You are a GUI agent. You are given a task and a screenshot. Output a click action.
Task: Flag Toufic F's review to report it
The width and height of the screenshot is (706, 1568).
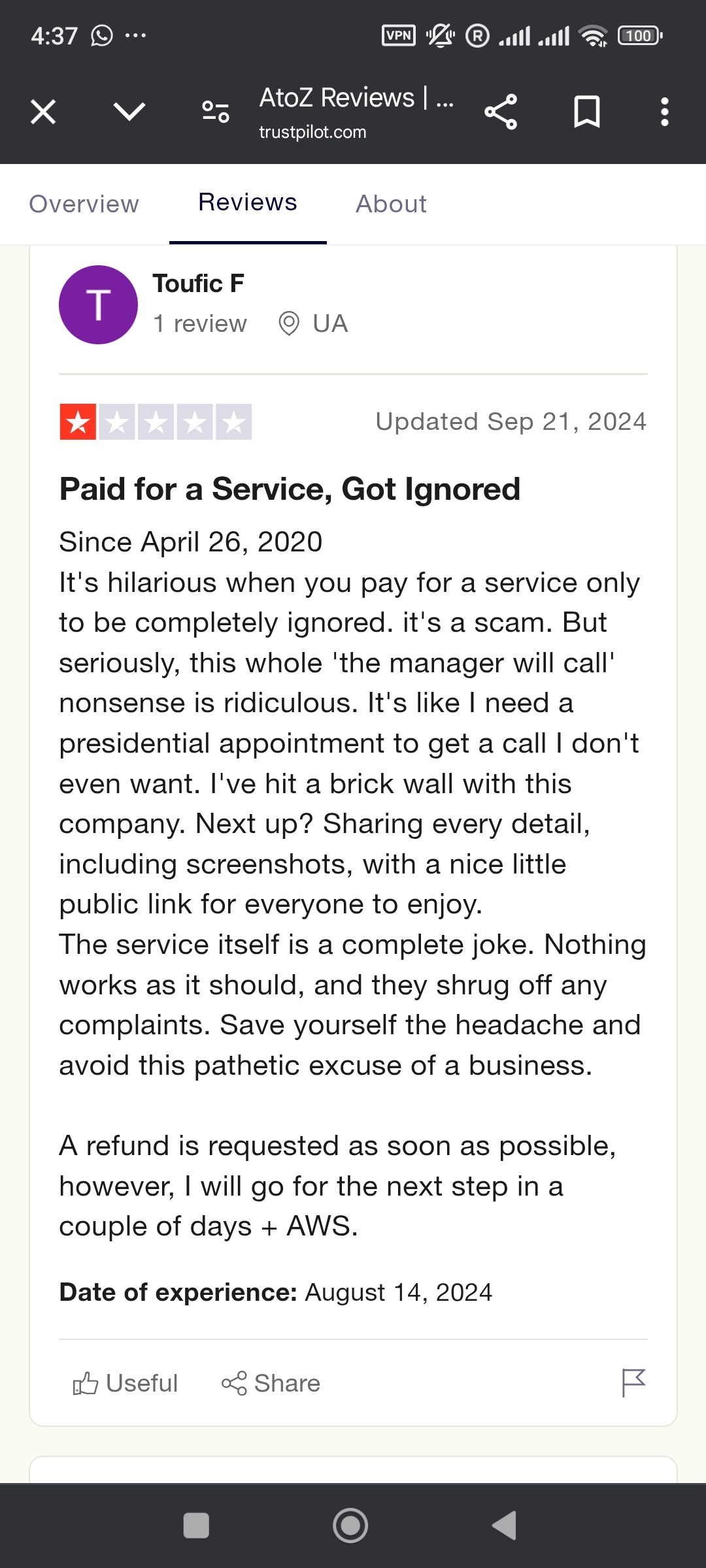coord(633,1382)
